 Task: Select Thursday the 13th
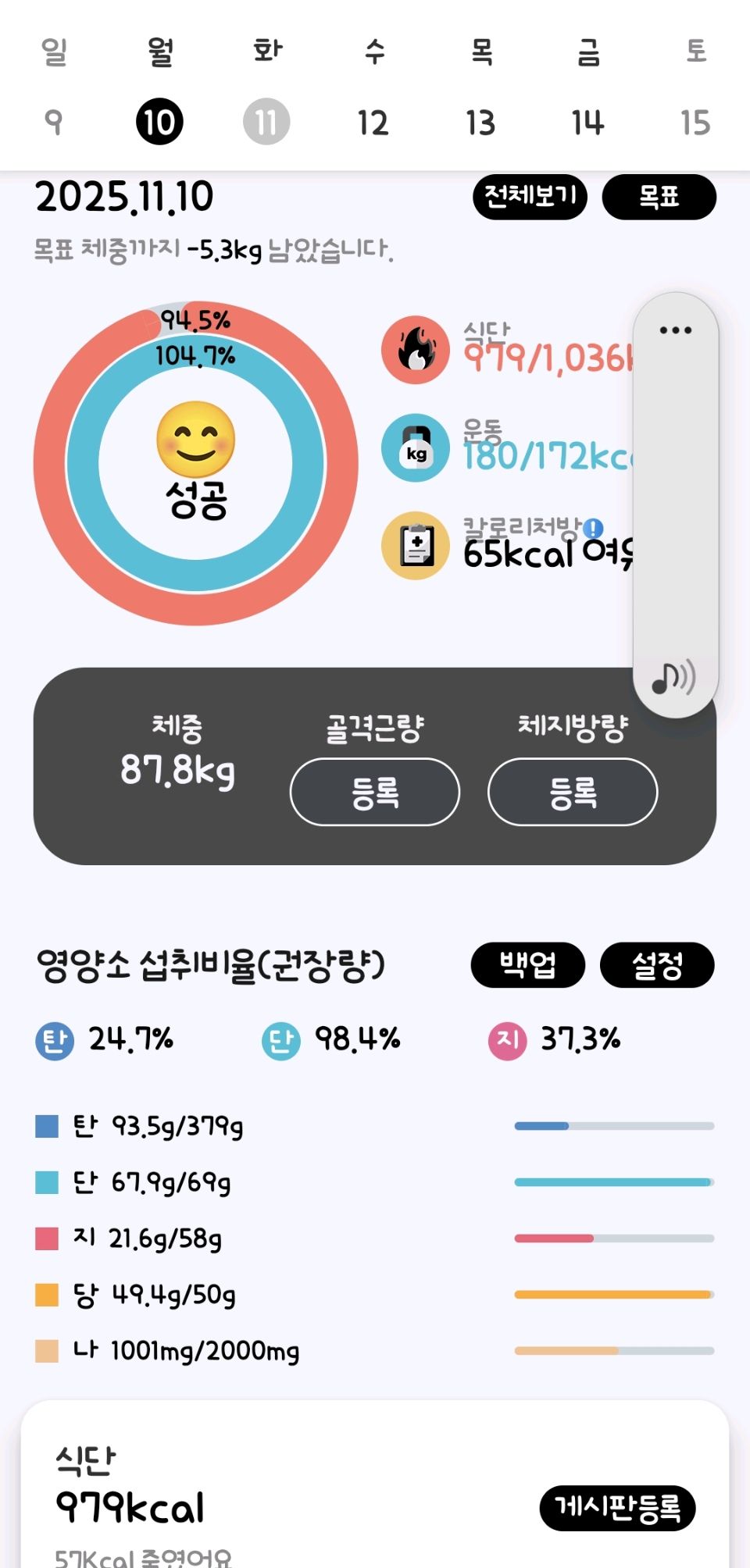[480, 123]
